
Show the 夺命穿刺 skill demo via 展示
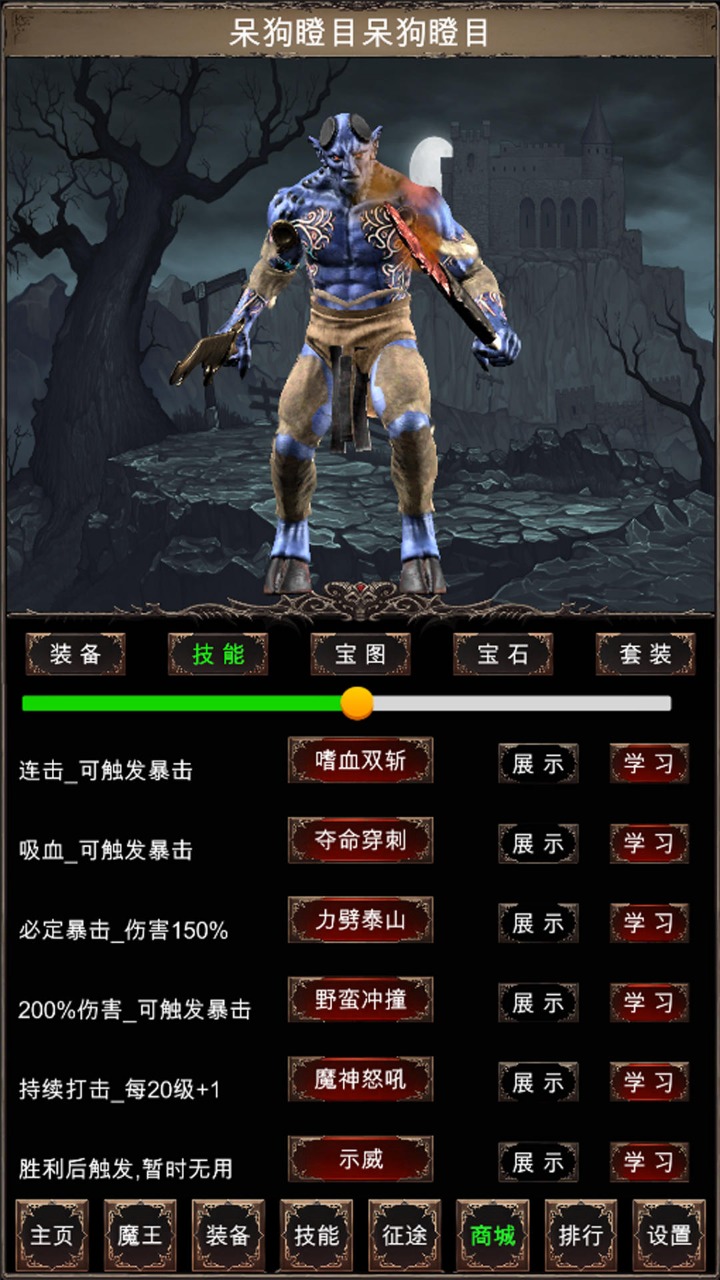[538, 843]
